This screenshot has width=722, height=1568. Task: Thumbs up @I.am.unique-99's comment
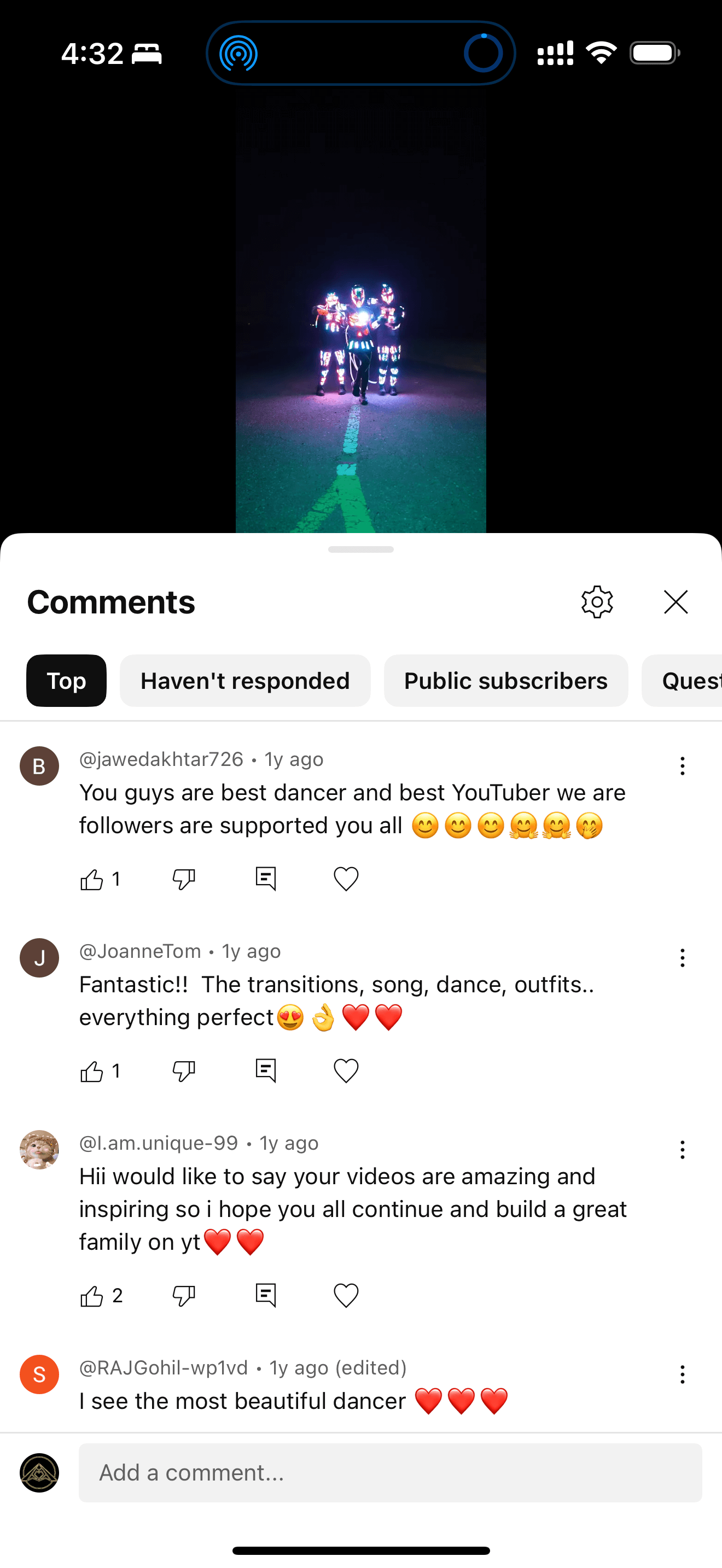point(92,1296)
